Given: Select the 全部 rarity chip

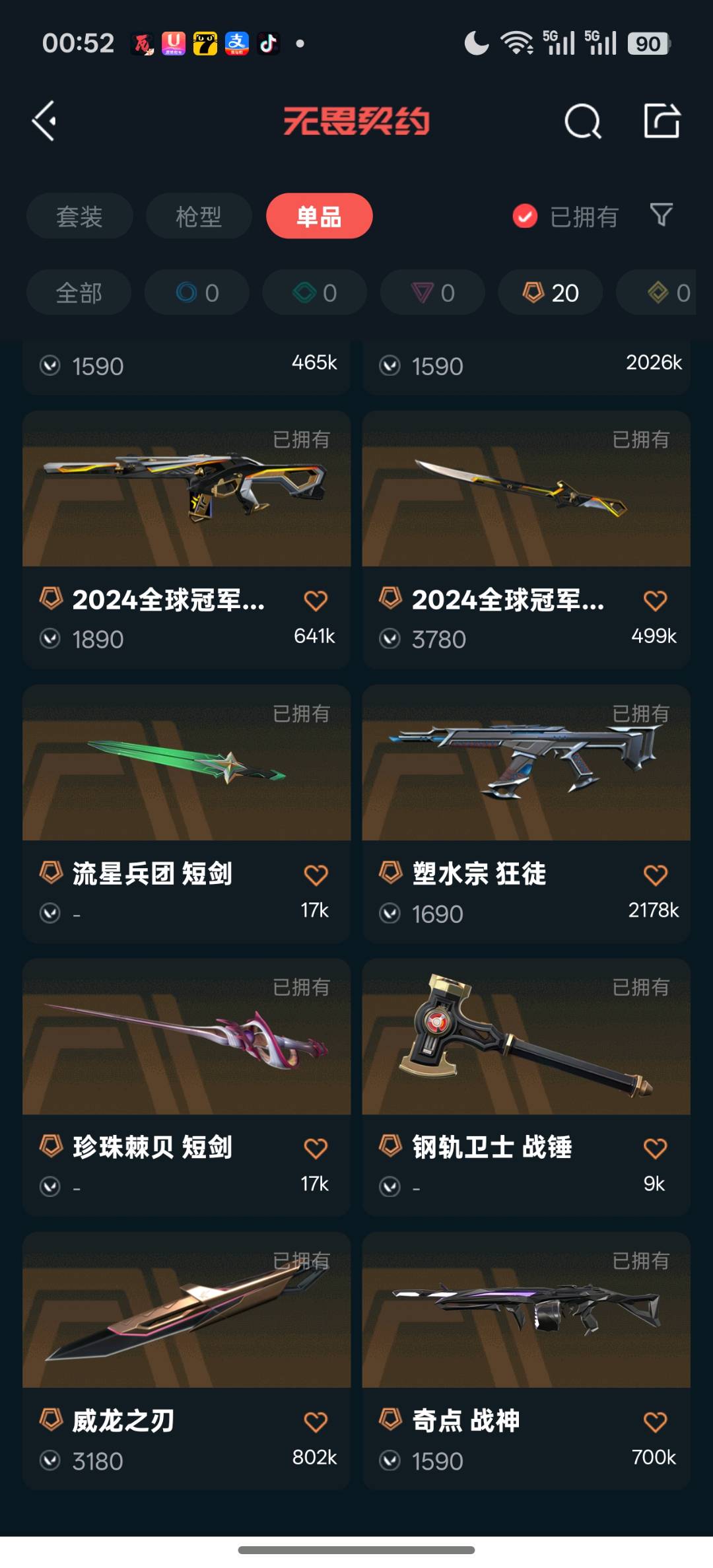Looking at the screenshot, I should point(79,292).
